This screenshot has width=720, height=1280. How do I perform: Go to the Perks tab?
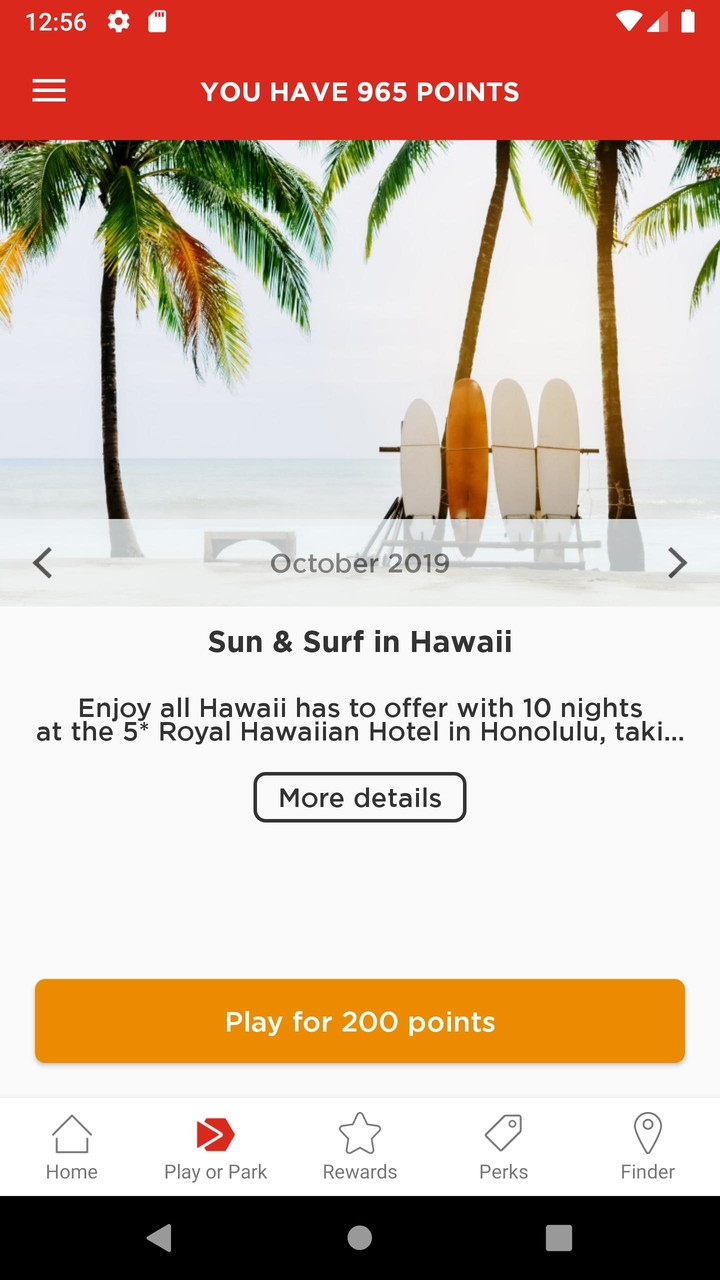(x=503, y=1148)
